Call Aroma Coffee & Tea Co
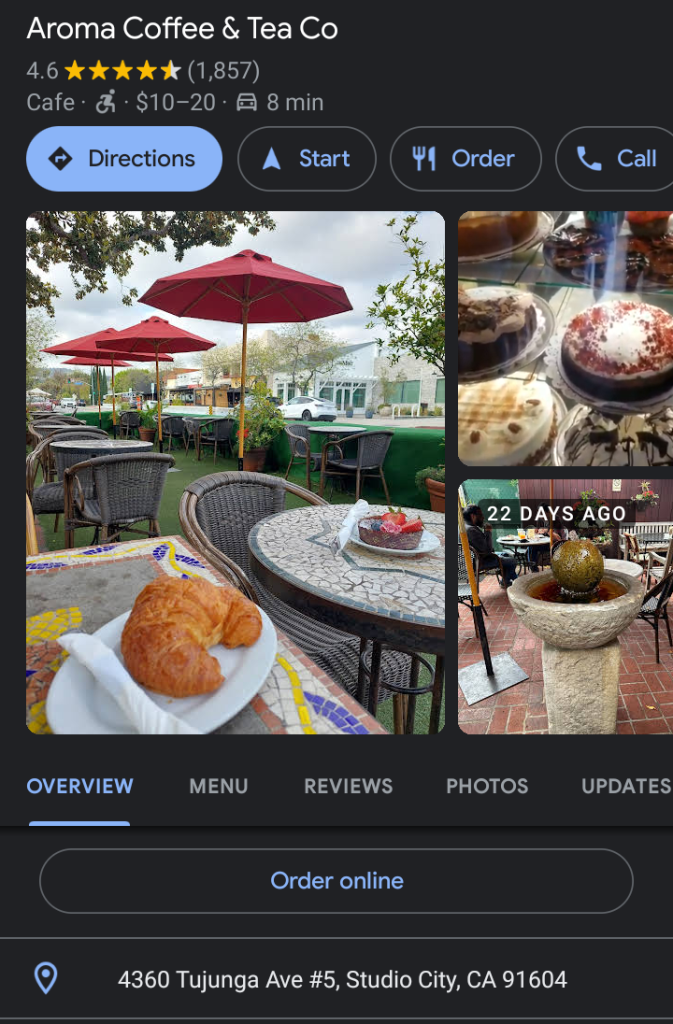 (x=619, y=159)
